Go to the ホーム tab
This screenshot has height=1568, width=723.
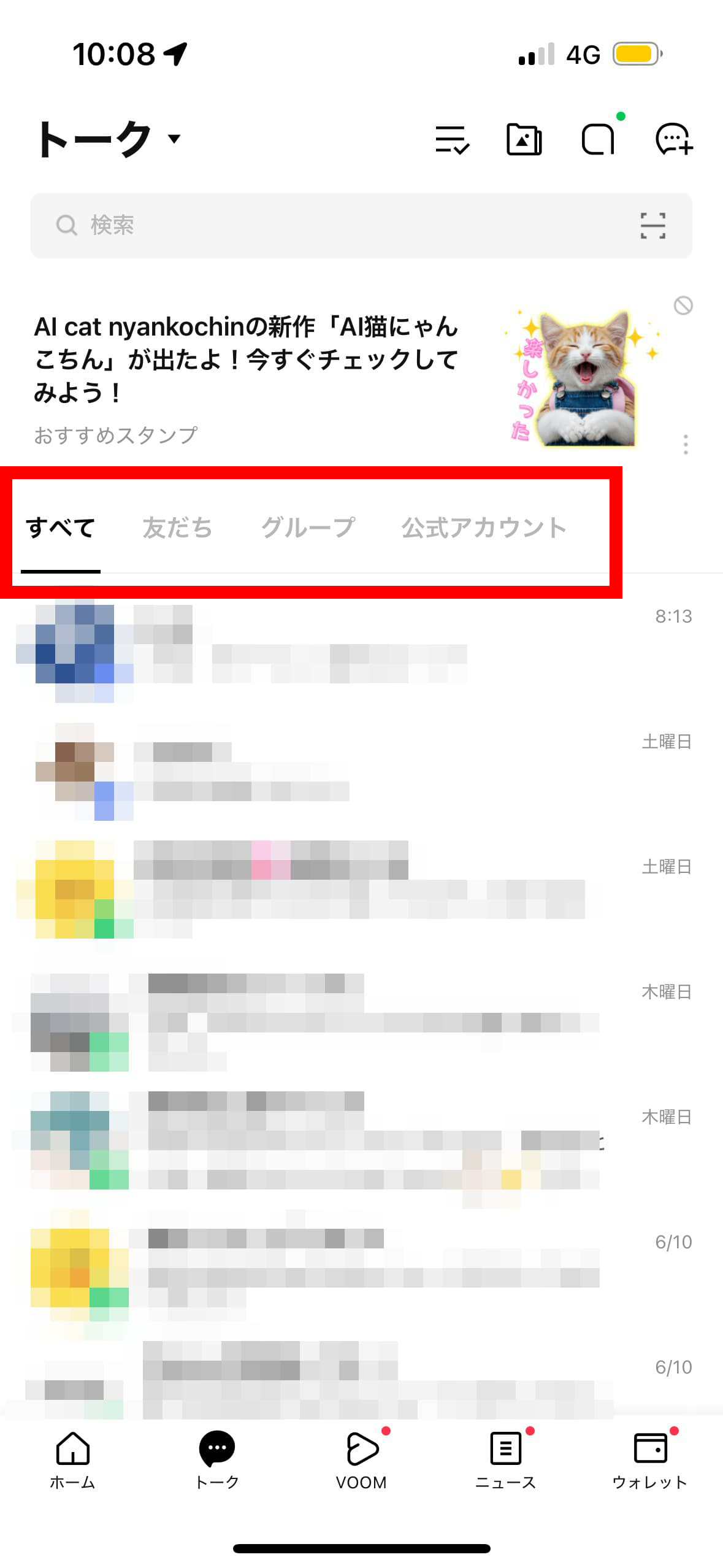coord(72,1460)
